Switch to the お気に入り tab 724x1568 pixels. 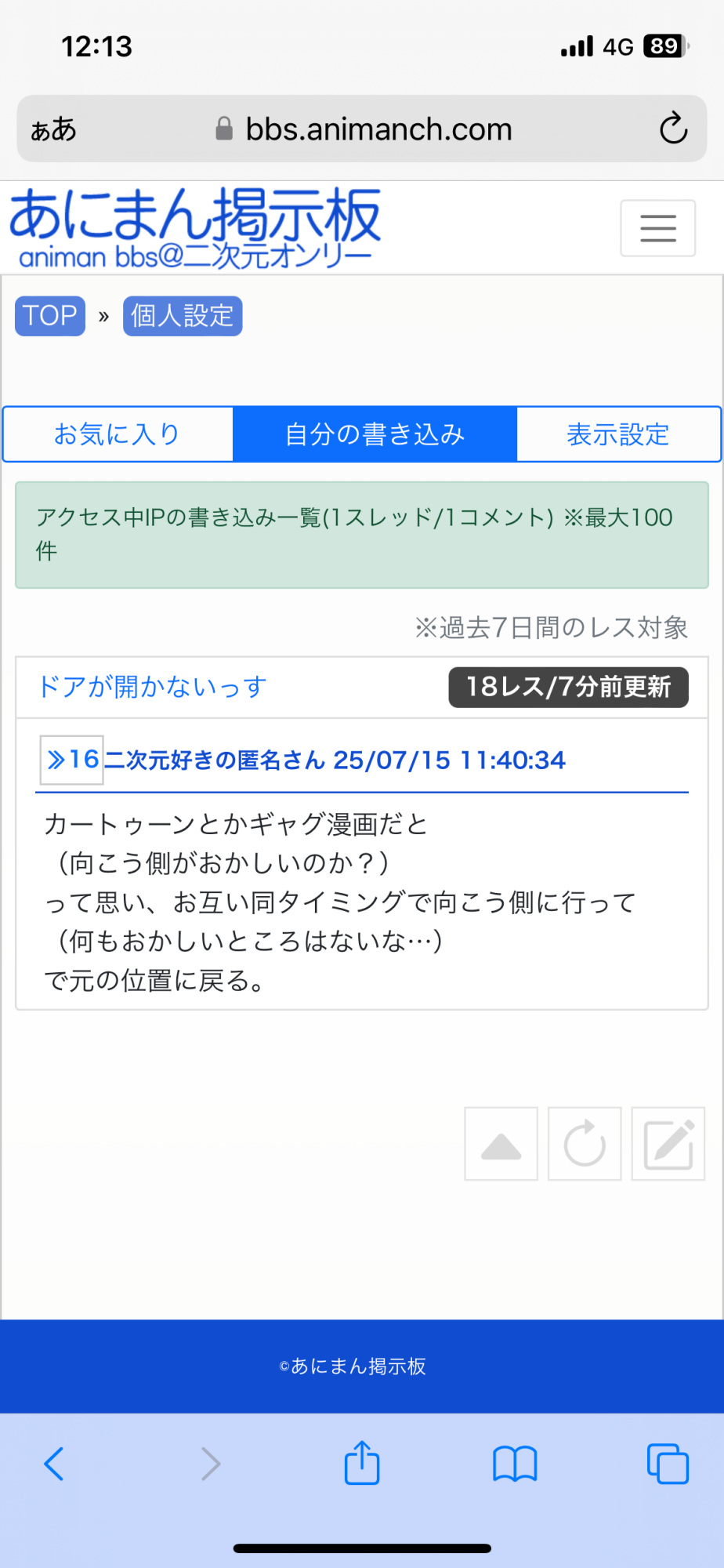tap(118, 434)
